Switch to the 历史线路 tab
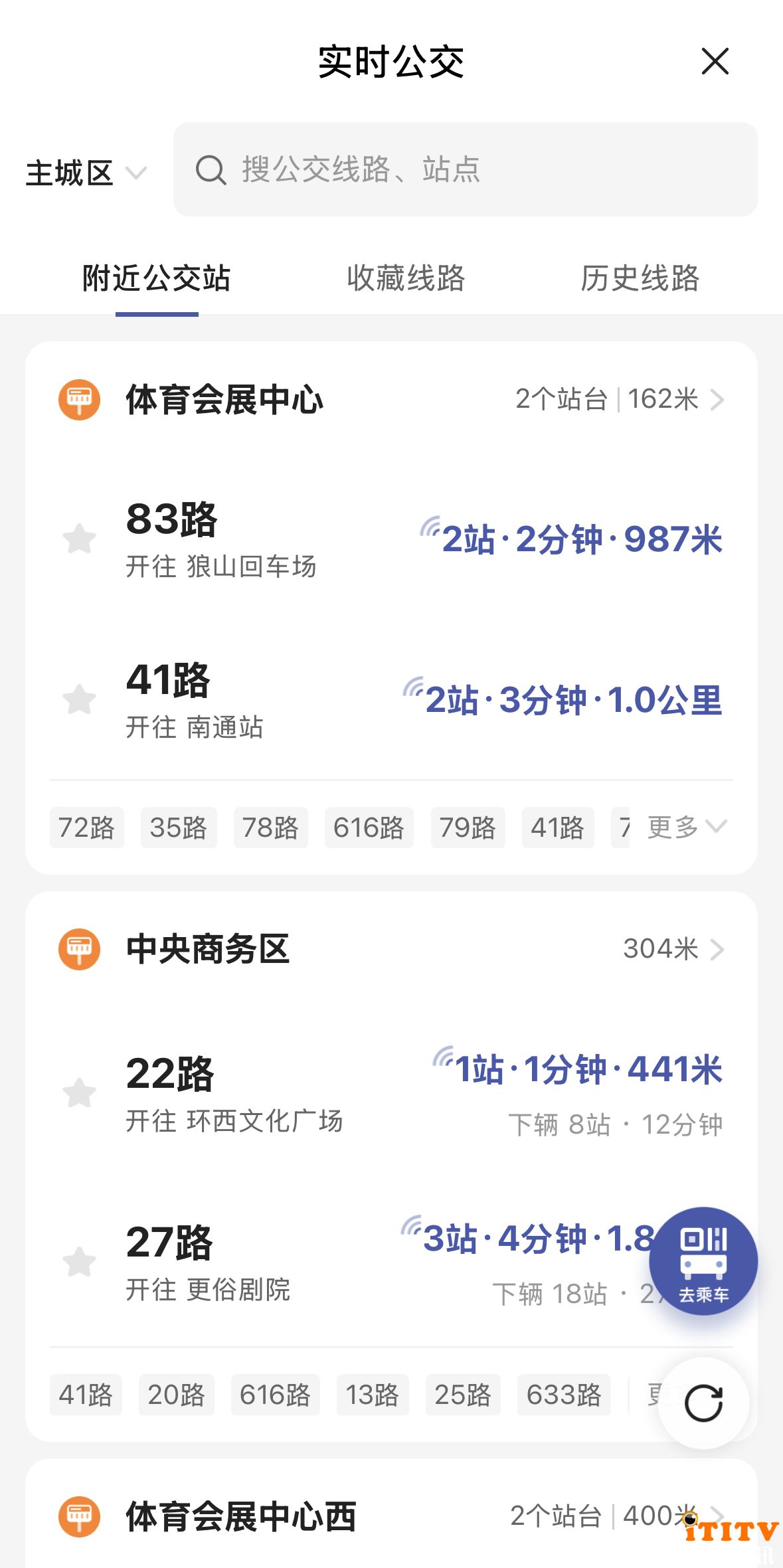This screenshot has width=783, height=1568. (x=640, y=278)
